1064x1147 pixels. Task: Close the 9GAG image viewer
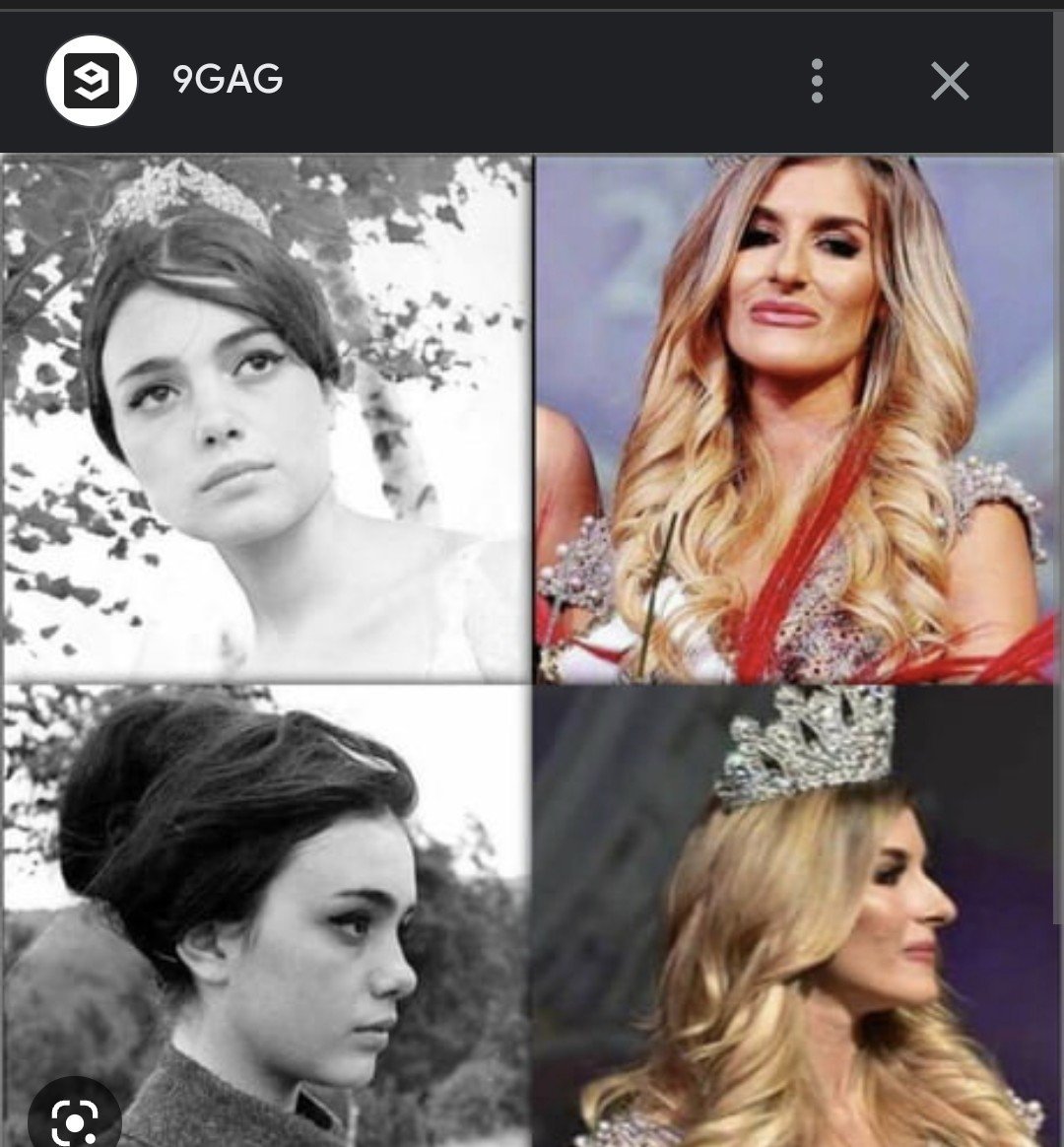click(950, 81)
